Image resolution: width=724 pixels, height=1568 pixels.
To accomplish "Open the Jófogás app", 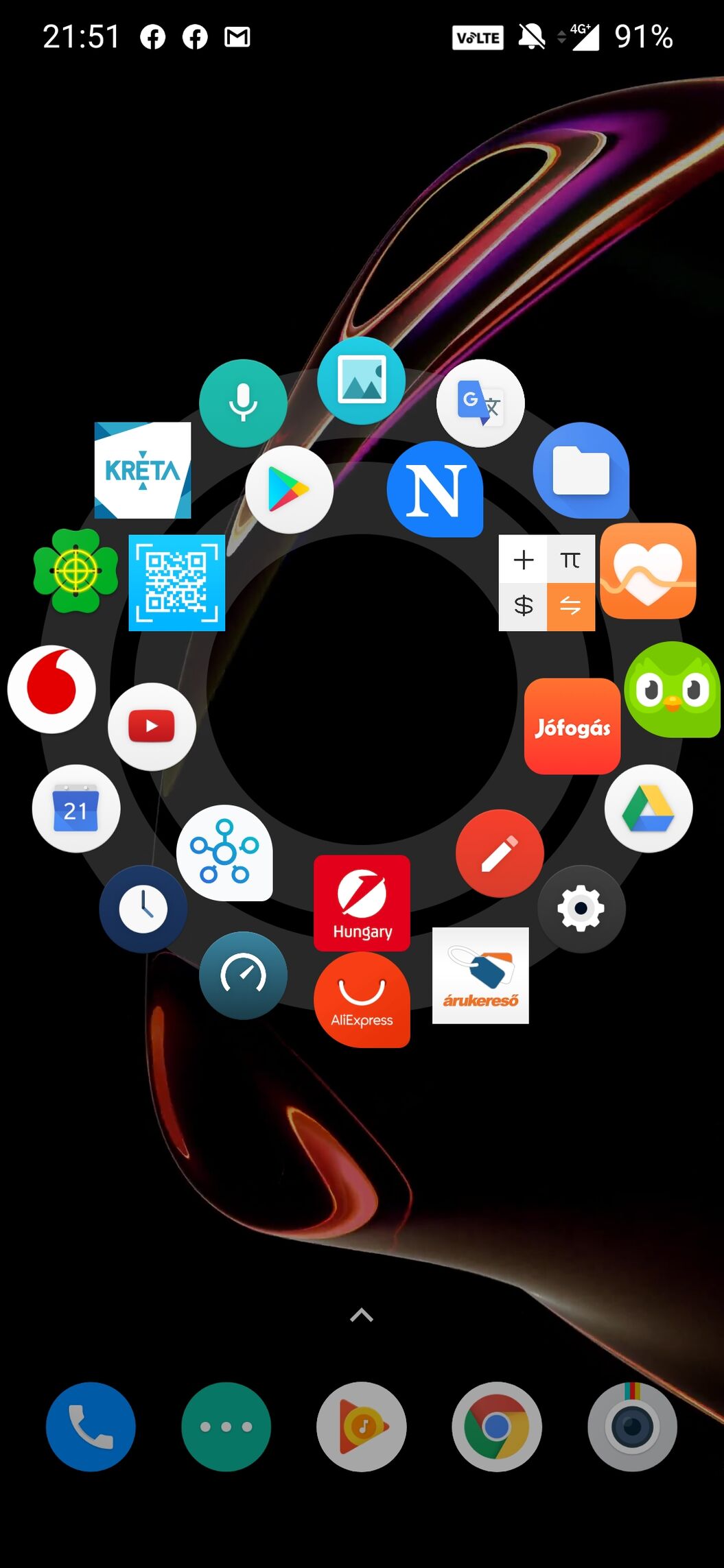I will click(572, 726).
